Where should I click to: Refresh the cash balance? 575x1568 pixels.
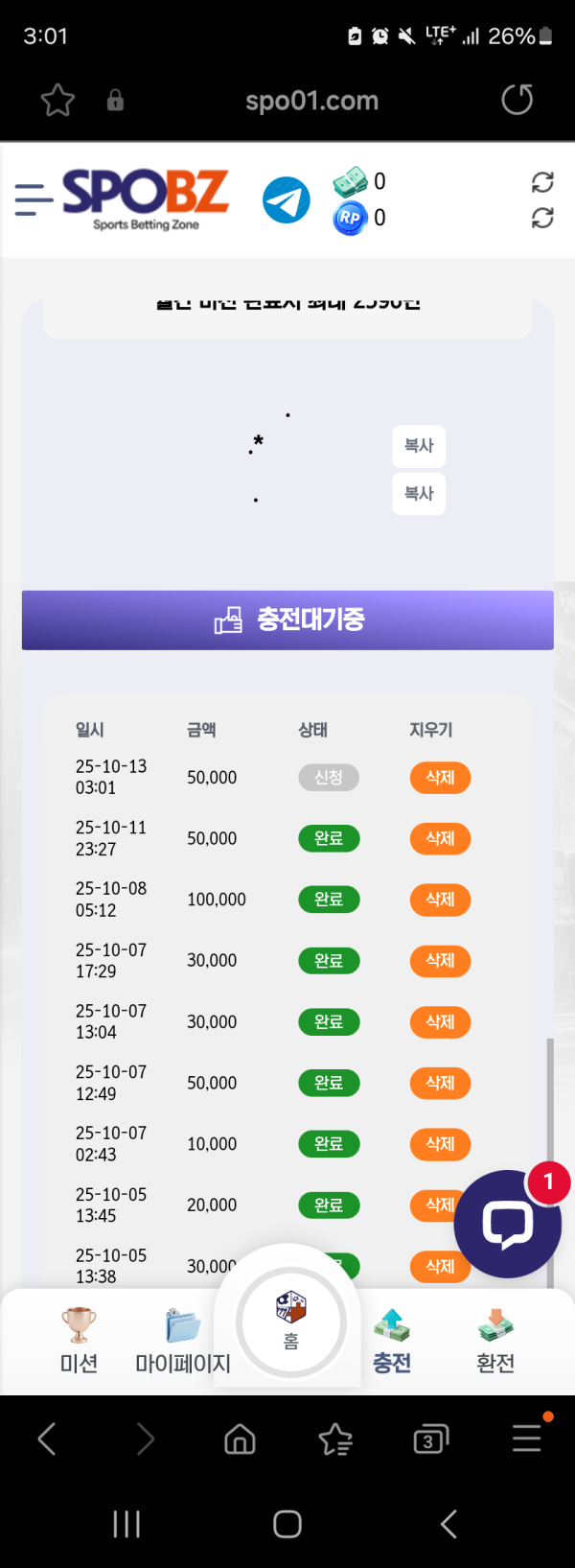(542, 182)
